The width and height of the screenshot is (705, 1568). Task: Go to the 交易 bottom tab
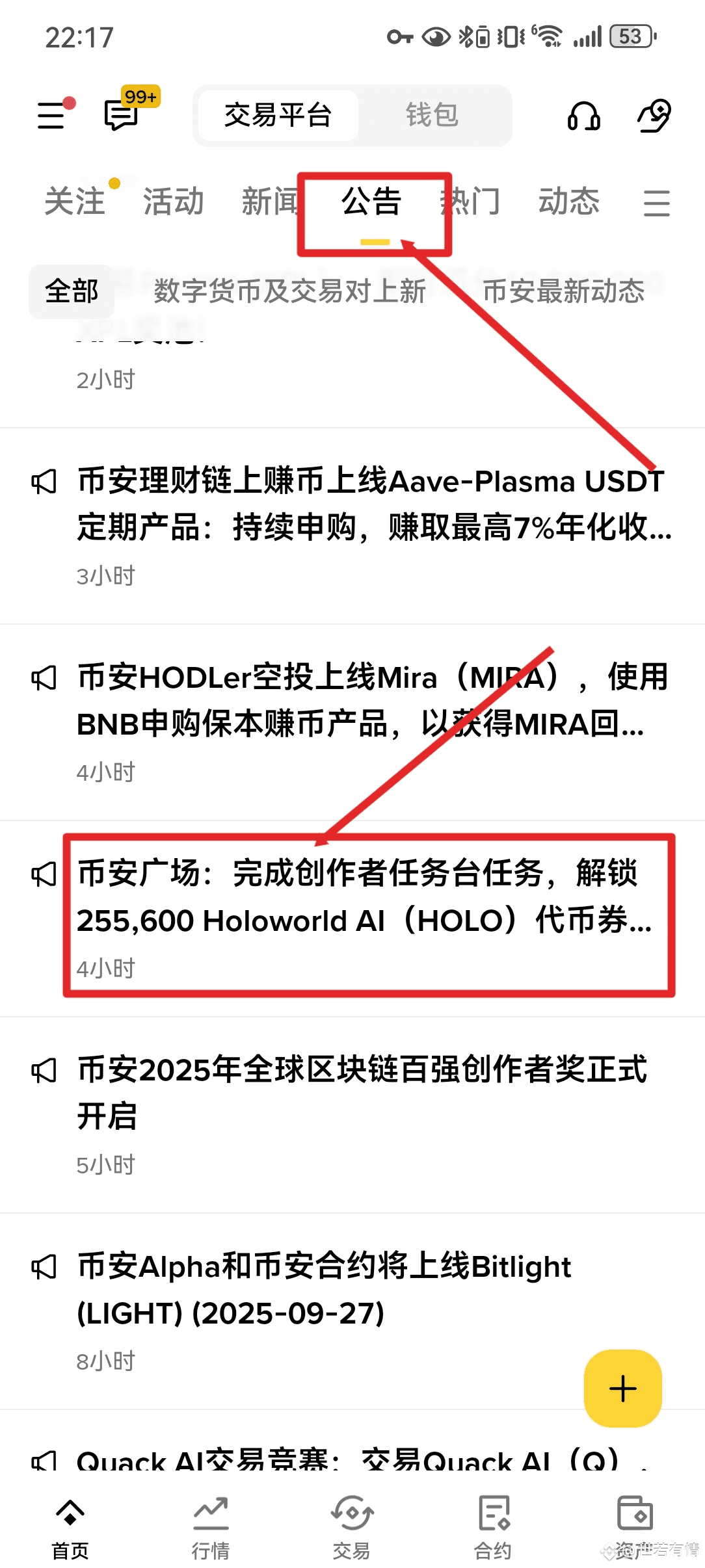[352, 1528]
